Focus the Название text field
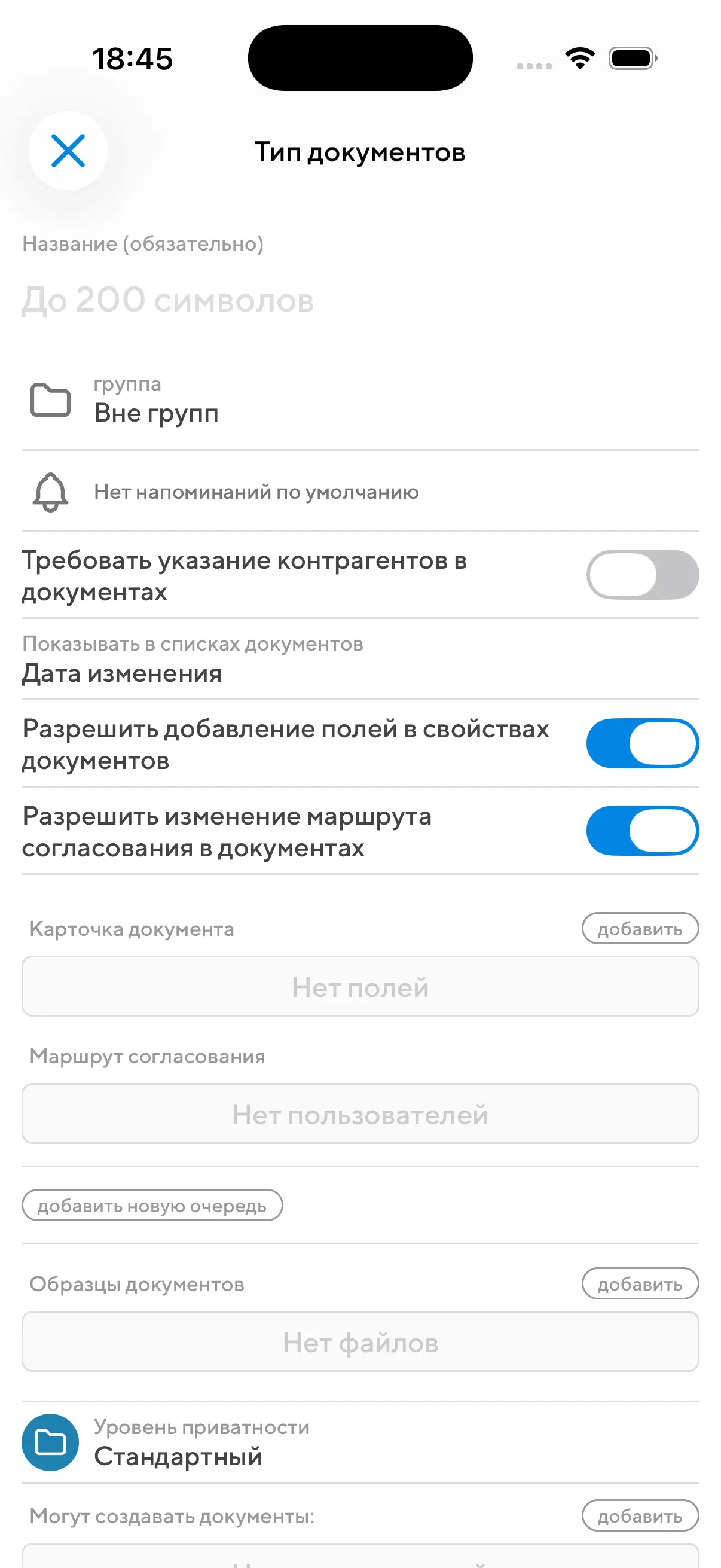Viewport: 721px width, 1568px height. tap(360, 300)
